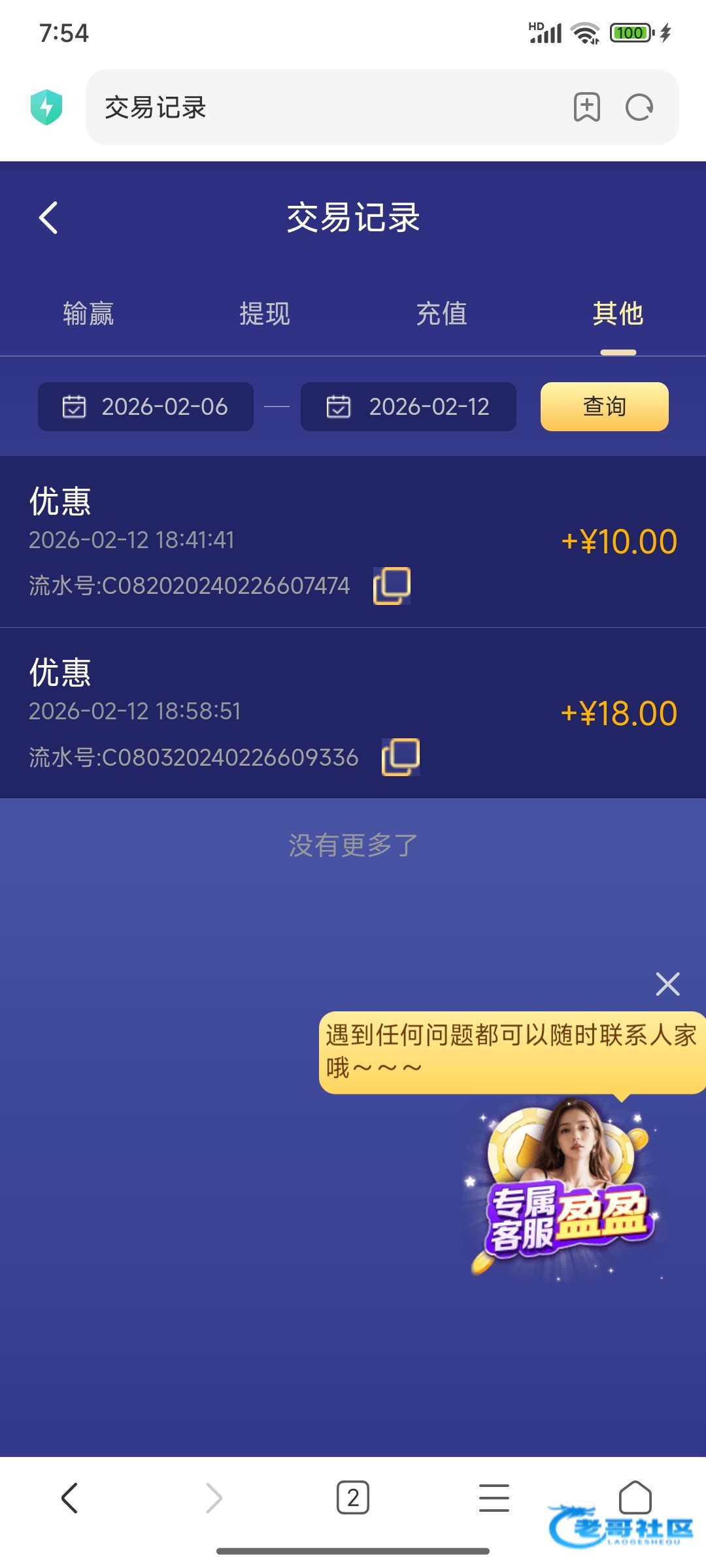The width and height of the screenshot is (706, 1568).
Task: Add this page to bookmarks
Action: [586, 107]
